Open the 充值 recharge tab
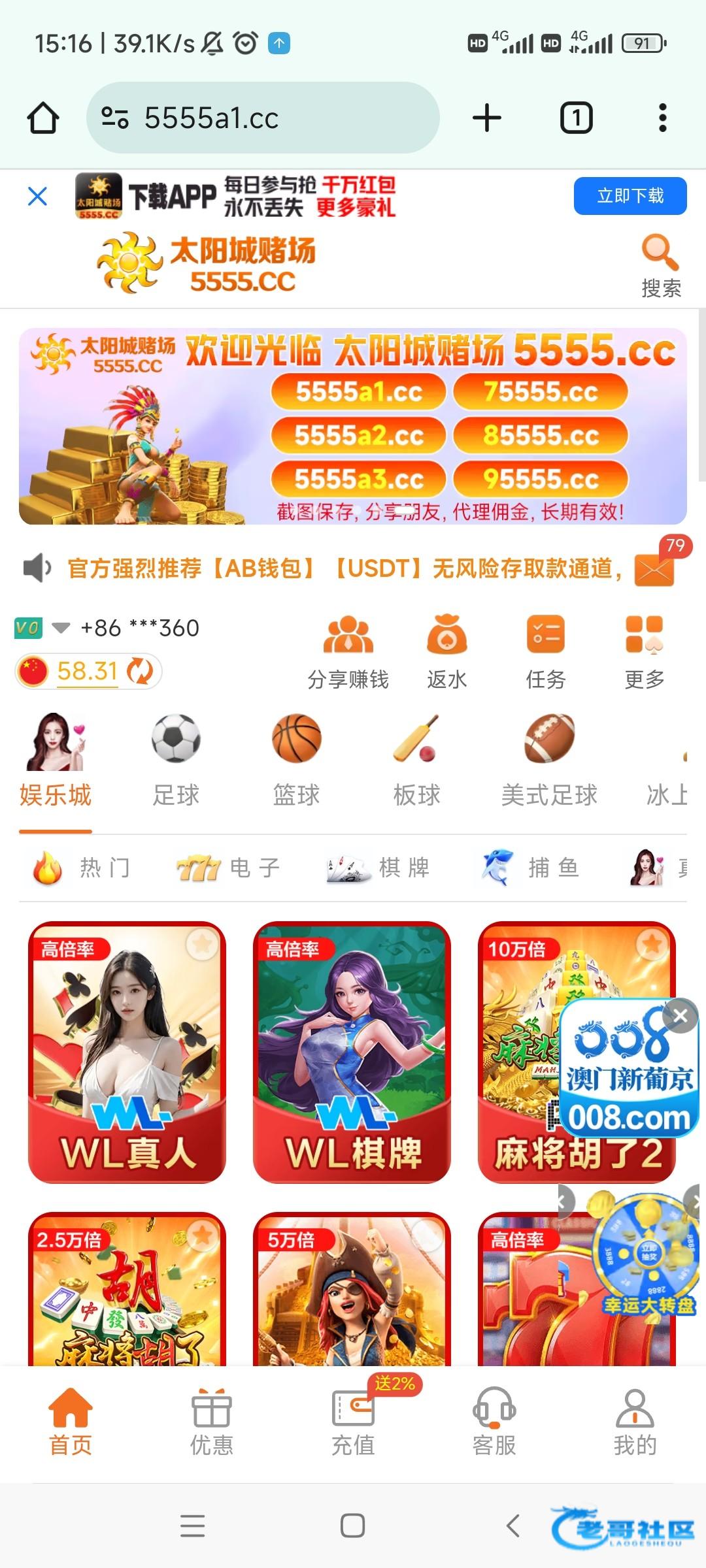 (x=353, y=1422)
